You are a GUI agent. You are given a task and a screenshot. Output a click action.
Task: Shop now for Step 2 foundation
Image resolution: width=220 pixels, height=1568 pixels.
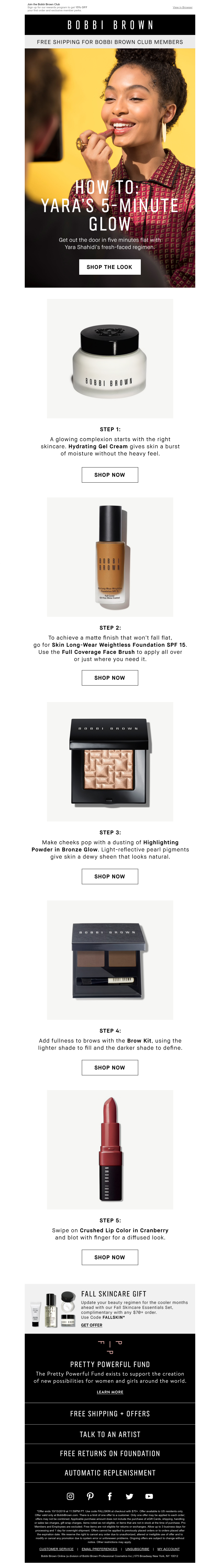110,678
